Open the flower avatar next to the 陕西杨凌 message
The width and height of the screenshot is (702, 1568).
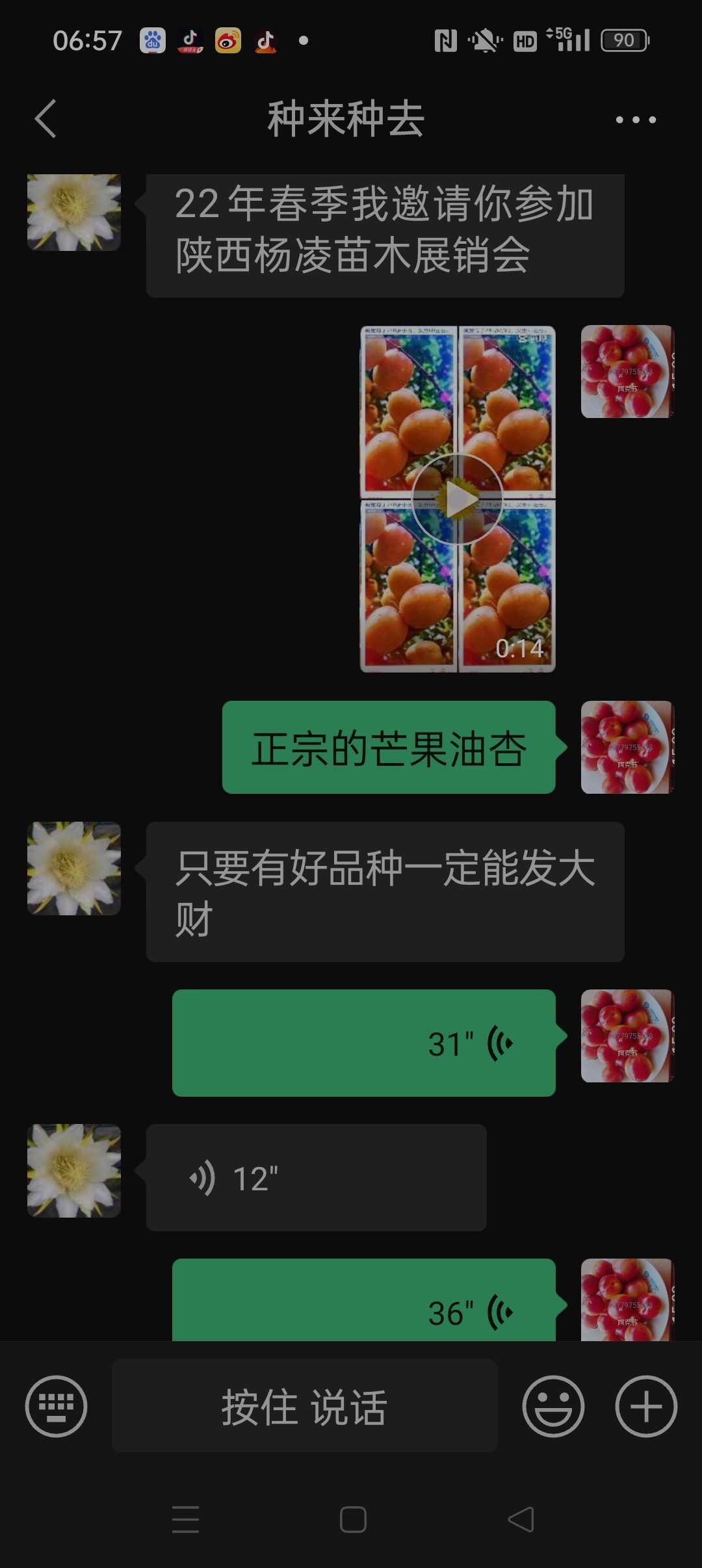[74, 212]
